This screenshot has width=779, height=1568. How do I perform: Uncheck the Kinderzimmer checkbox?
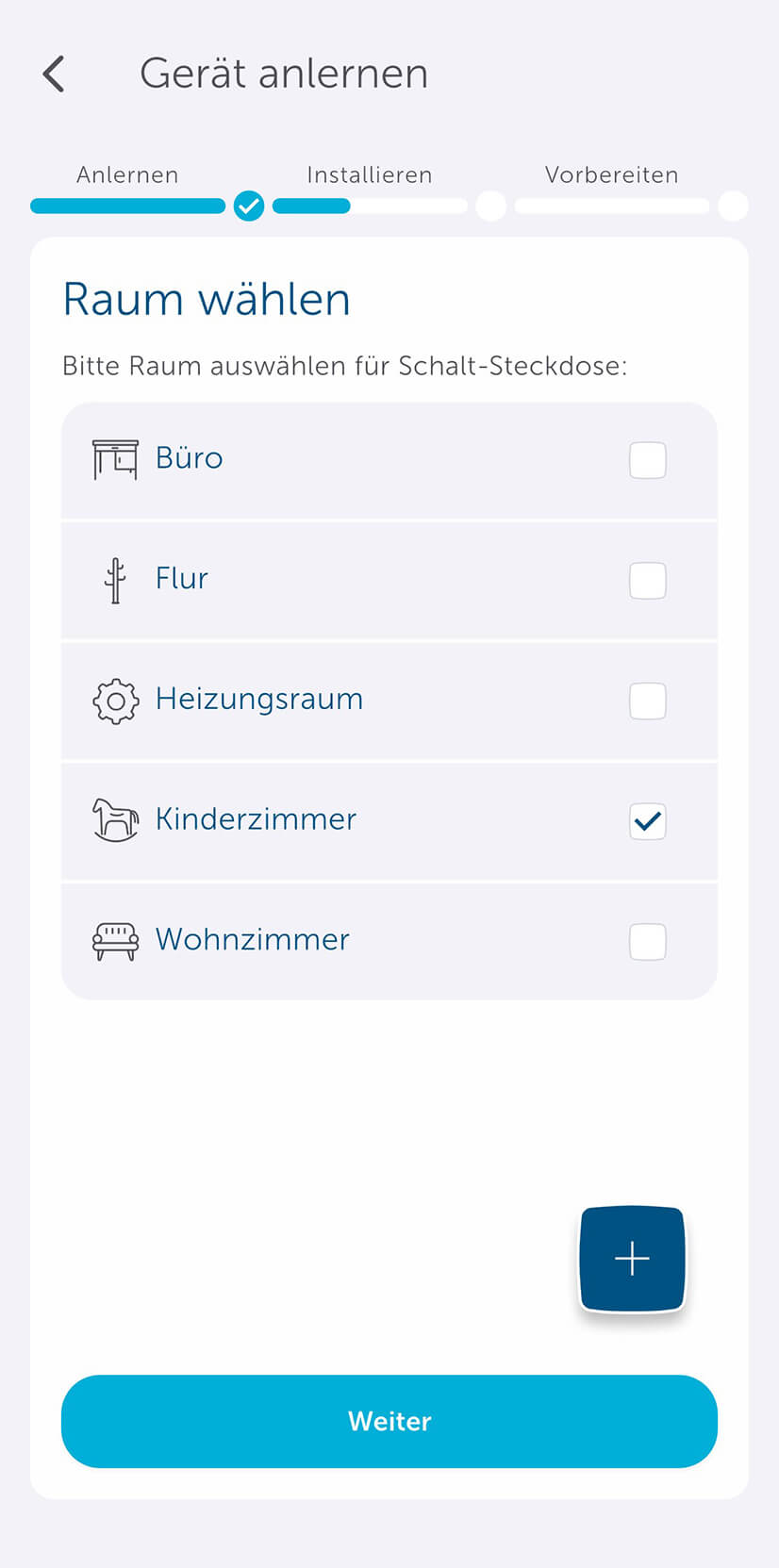click(x=648, y=821)
